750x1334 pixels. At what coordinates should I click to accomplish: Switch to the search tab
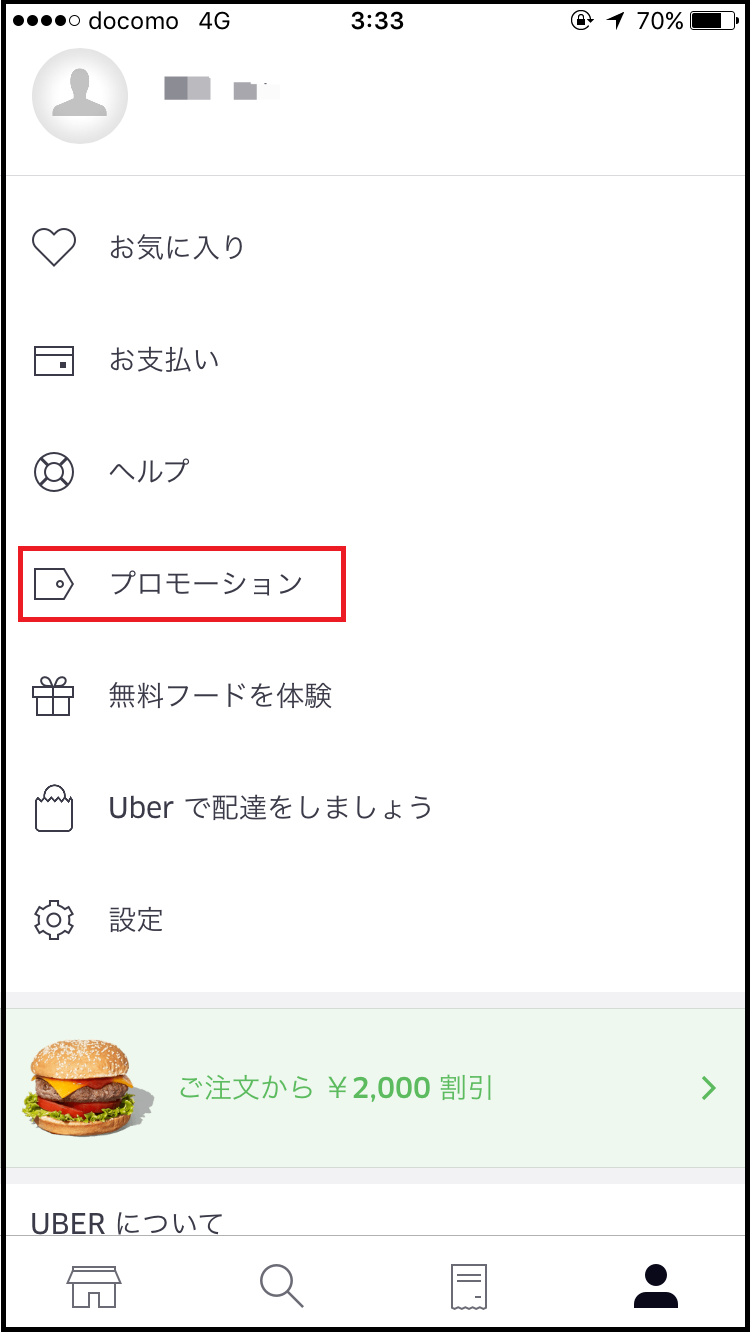281,1285
